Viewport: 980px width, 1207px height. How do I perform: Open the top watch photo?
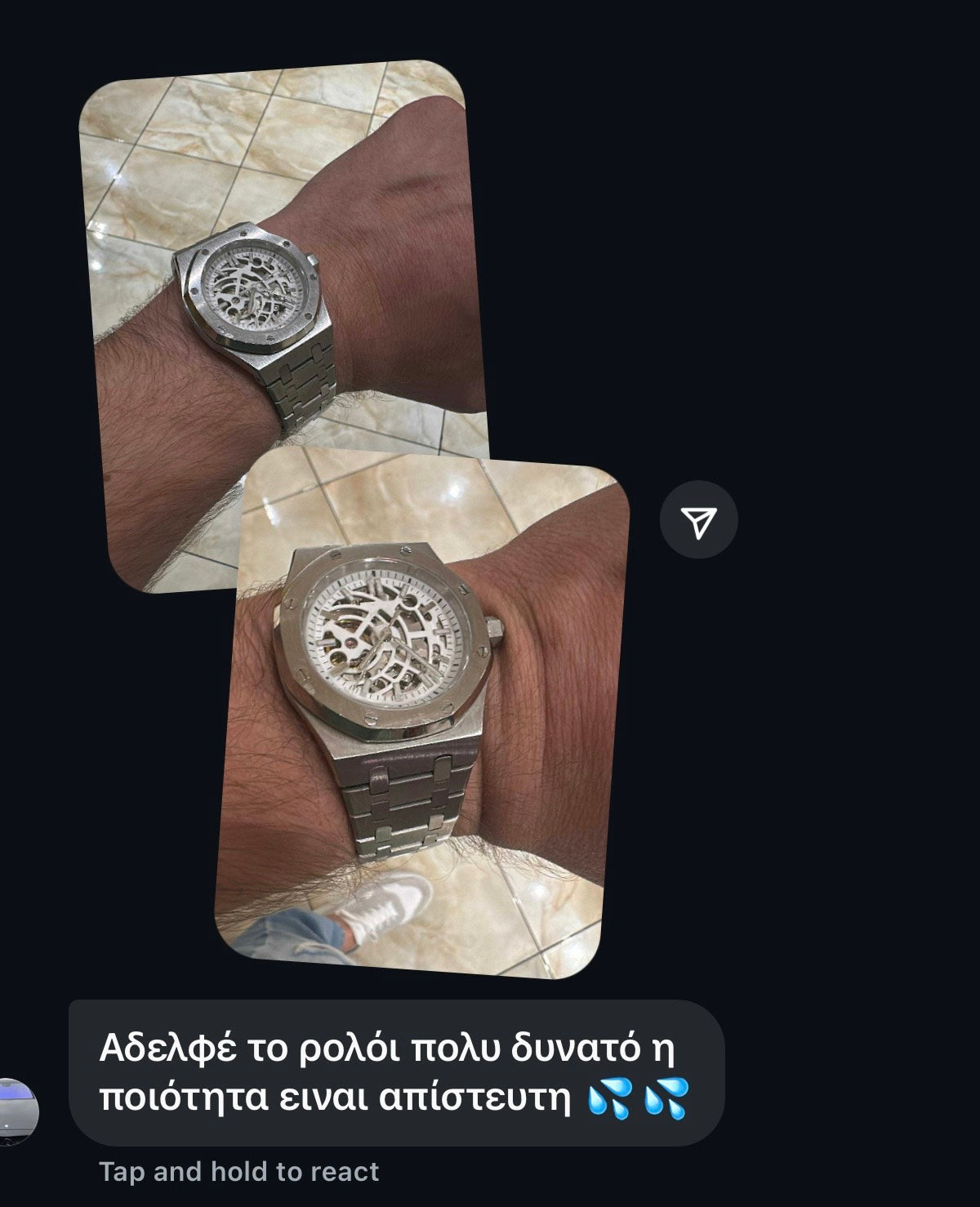point(278,245)
